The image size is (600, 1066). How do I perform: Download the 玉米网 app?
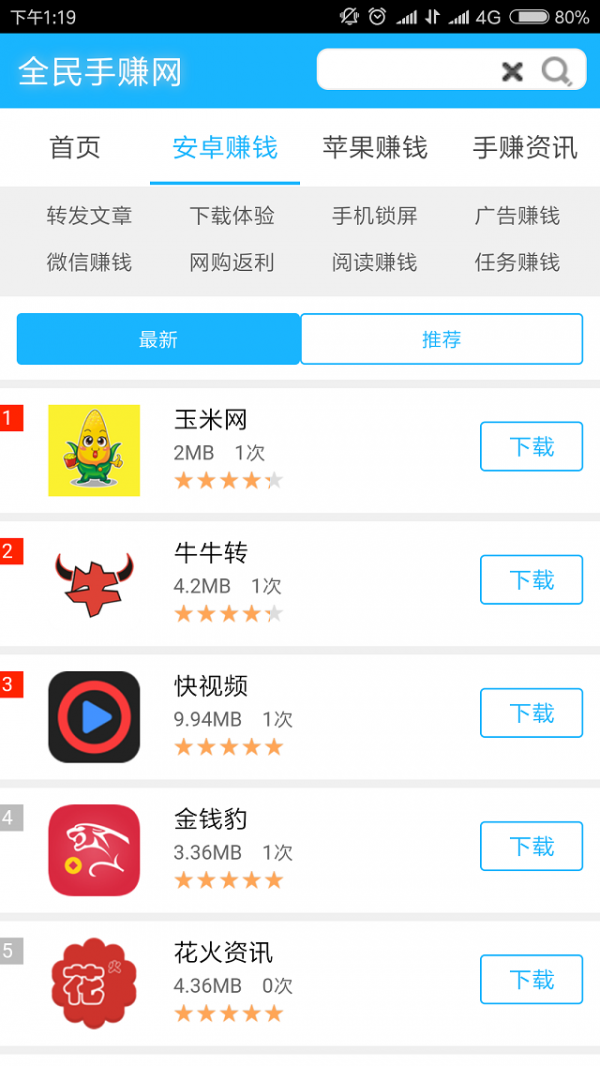pos(531,446)
